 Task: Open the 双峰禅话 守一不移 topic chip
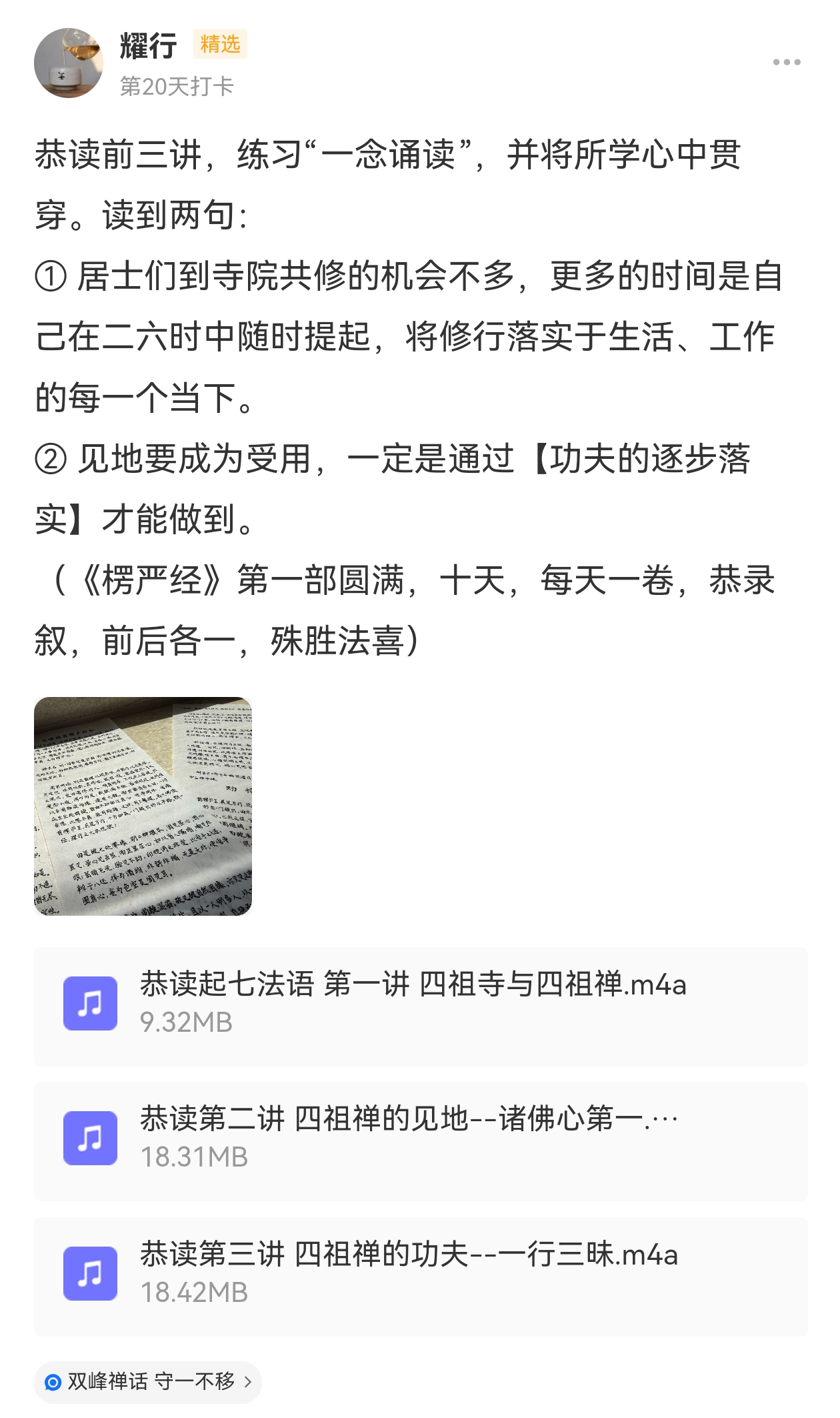(x=148, y=1381)
